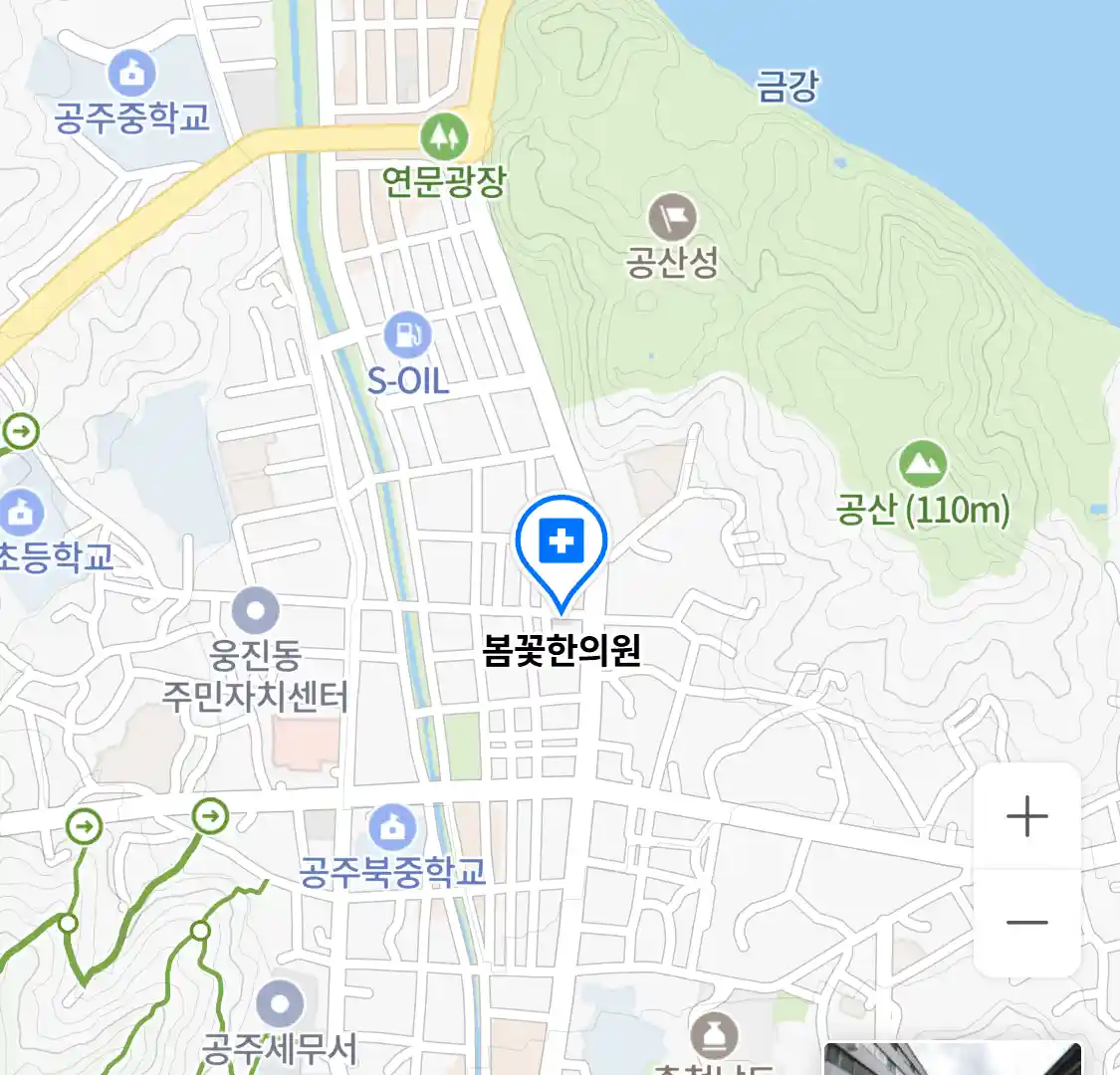Tap the 봄꽃한의원 map pin
This screenshot has height=1075, width=1120.
click(561, 543)
